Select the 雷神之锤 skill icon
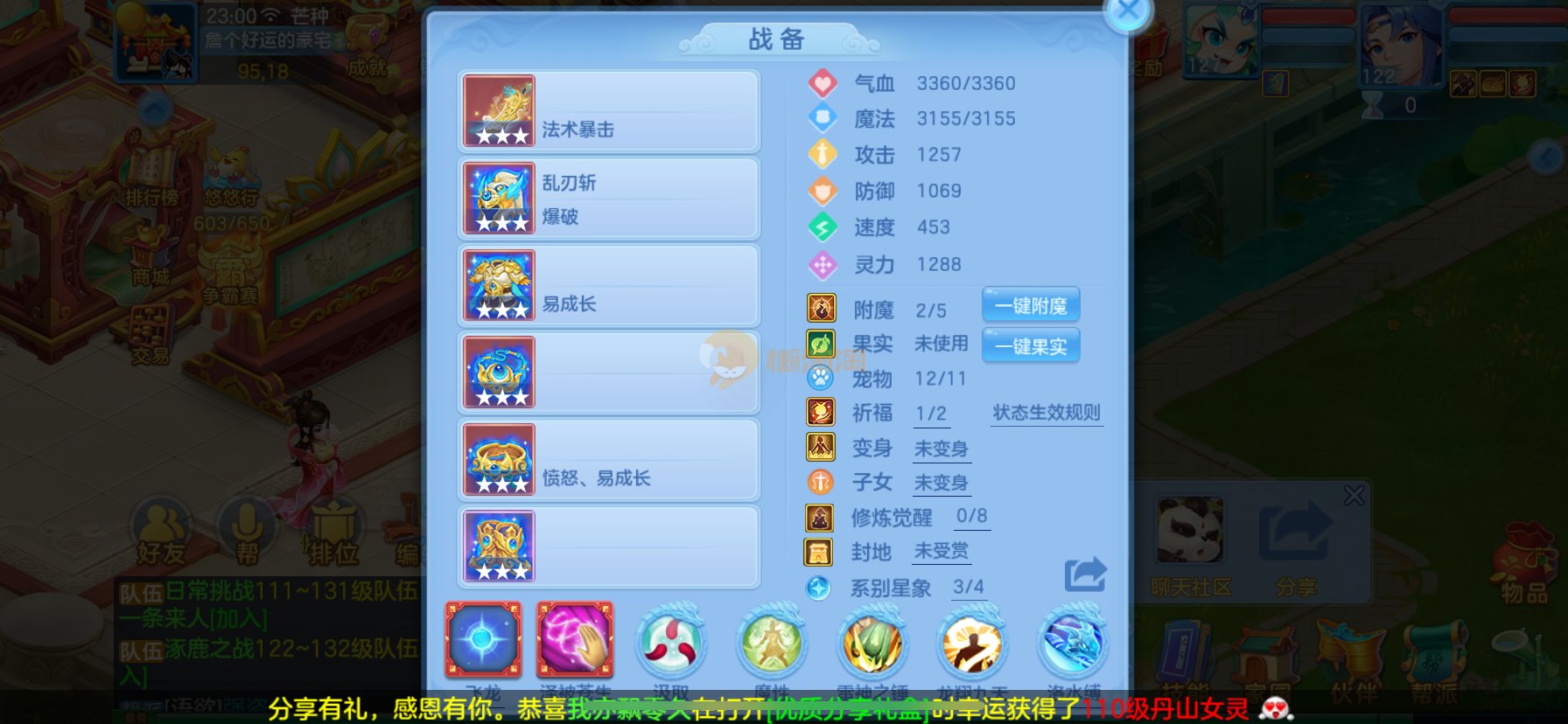The image size is (1568, 724). (871, 643)
